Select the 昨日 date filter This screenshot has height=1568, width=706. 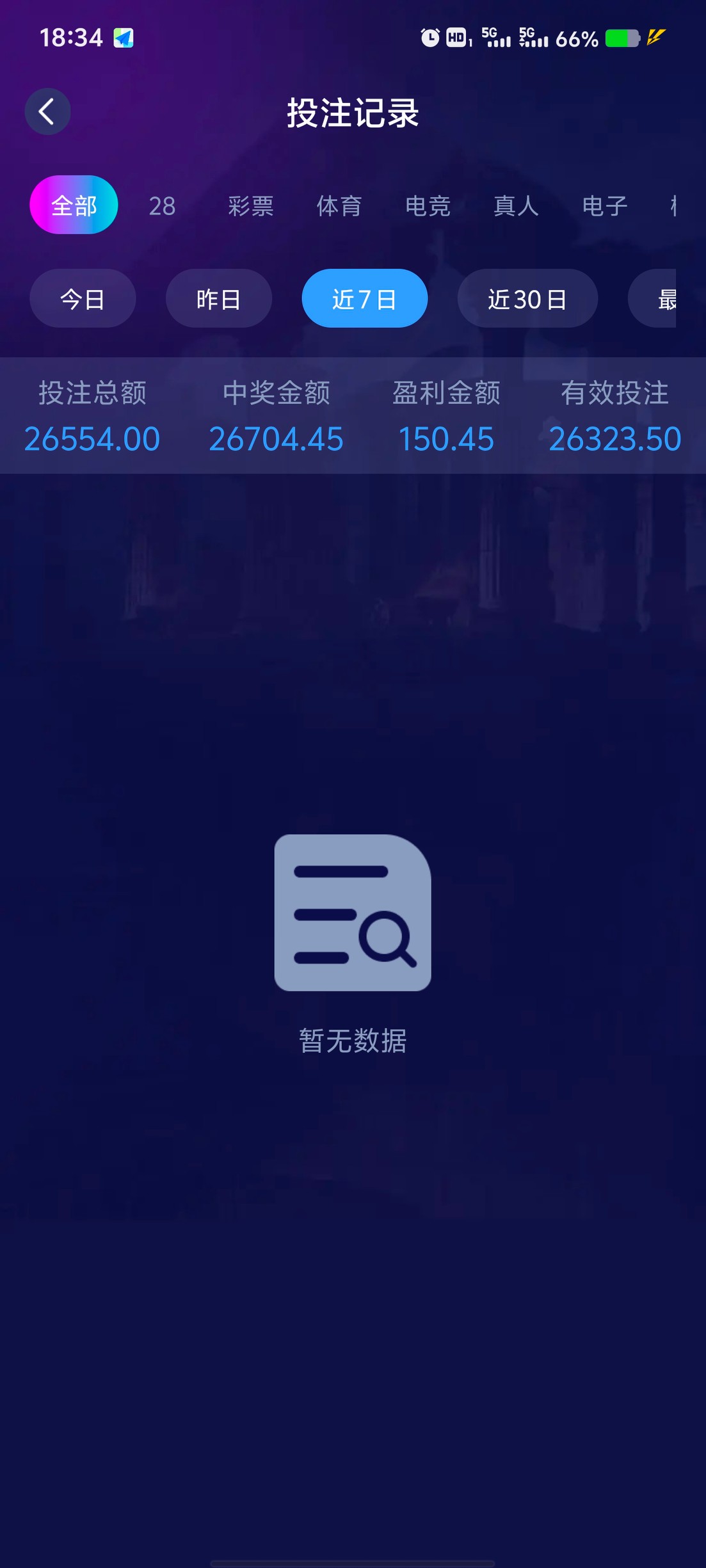tap(218, 298)
